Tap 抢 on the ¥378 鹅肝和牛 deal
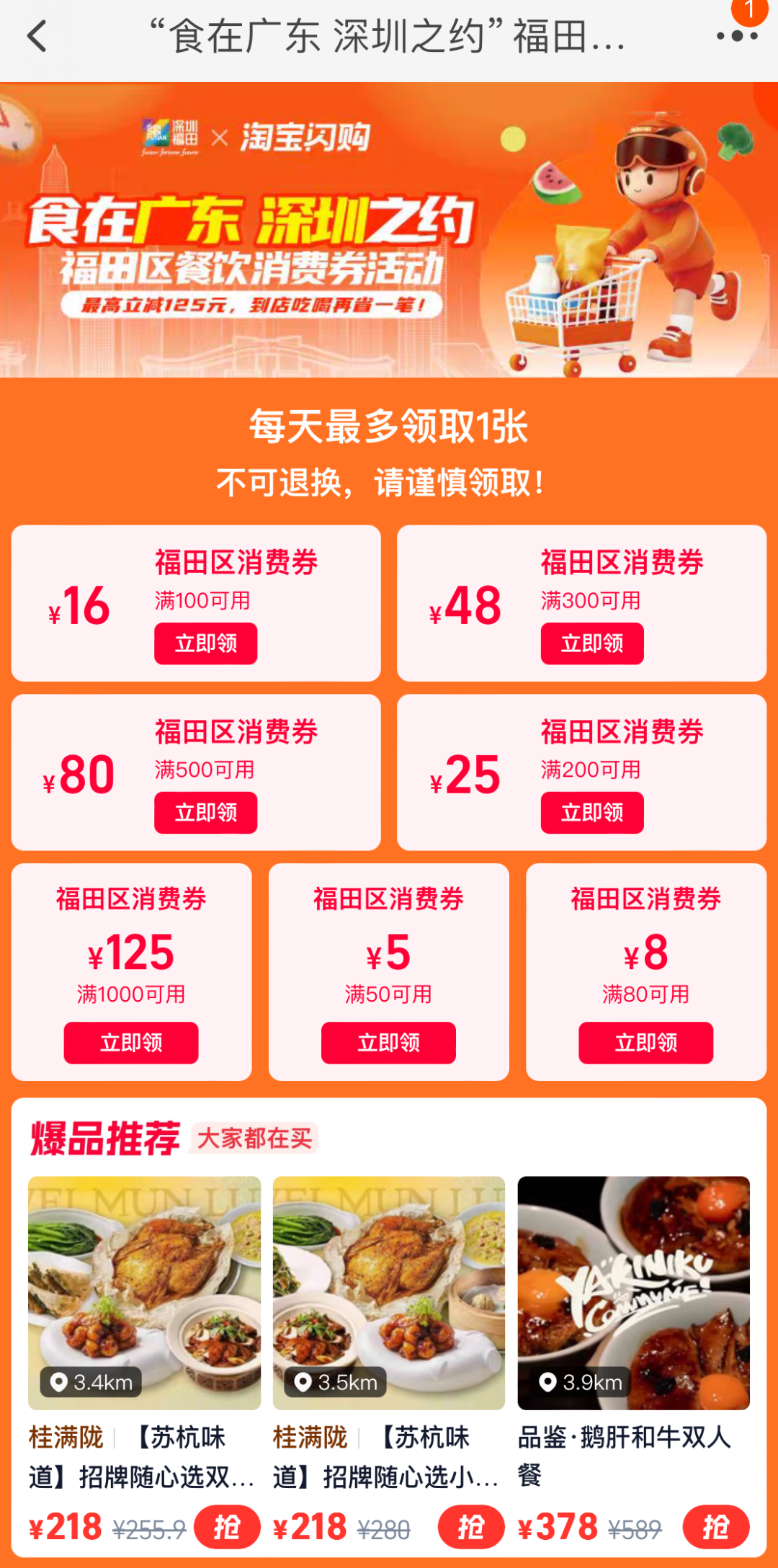Screen dimensions: 778x1568 [716, 1526]
